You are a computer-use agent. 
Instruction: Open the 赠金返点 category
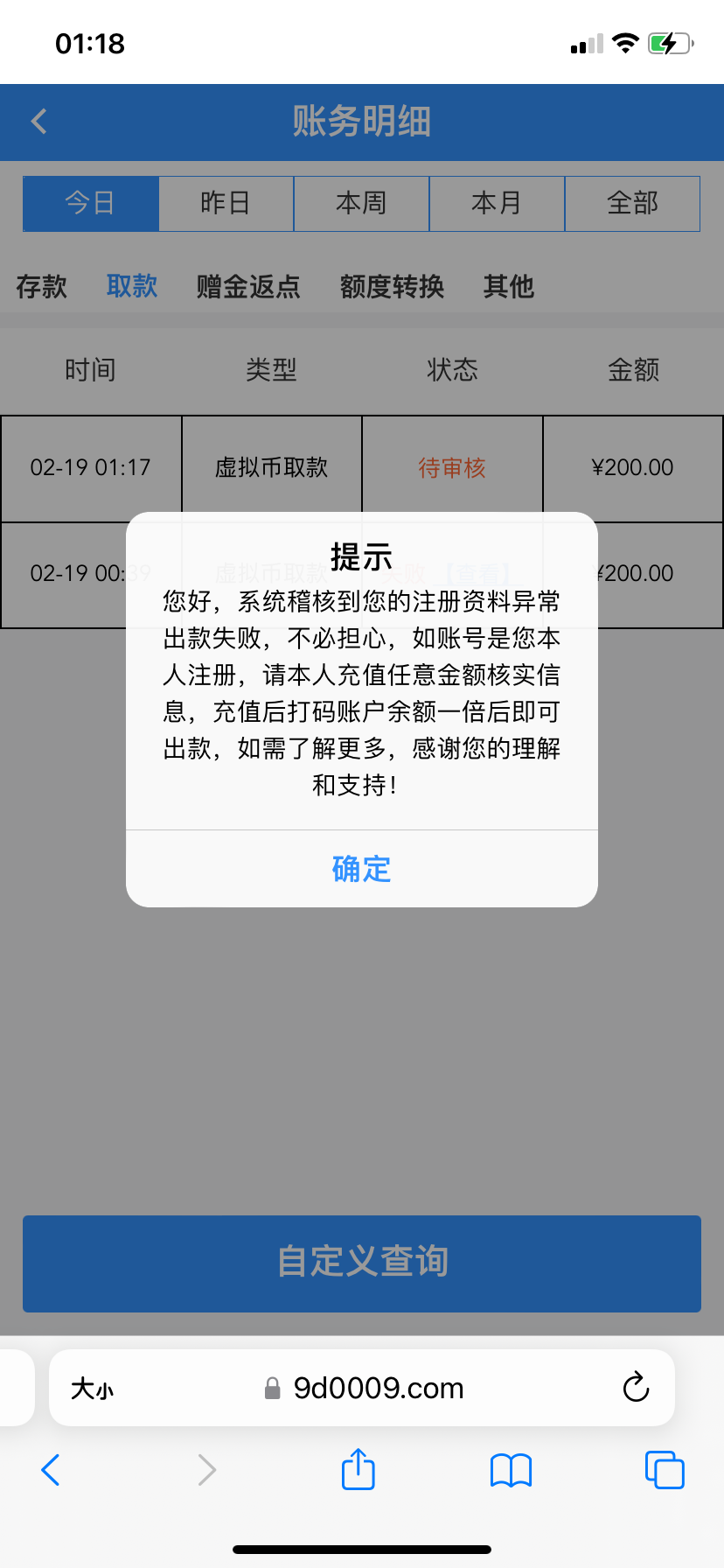[248, 286]
